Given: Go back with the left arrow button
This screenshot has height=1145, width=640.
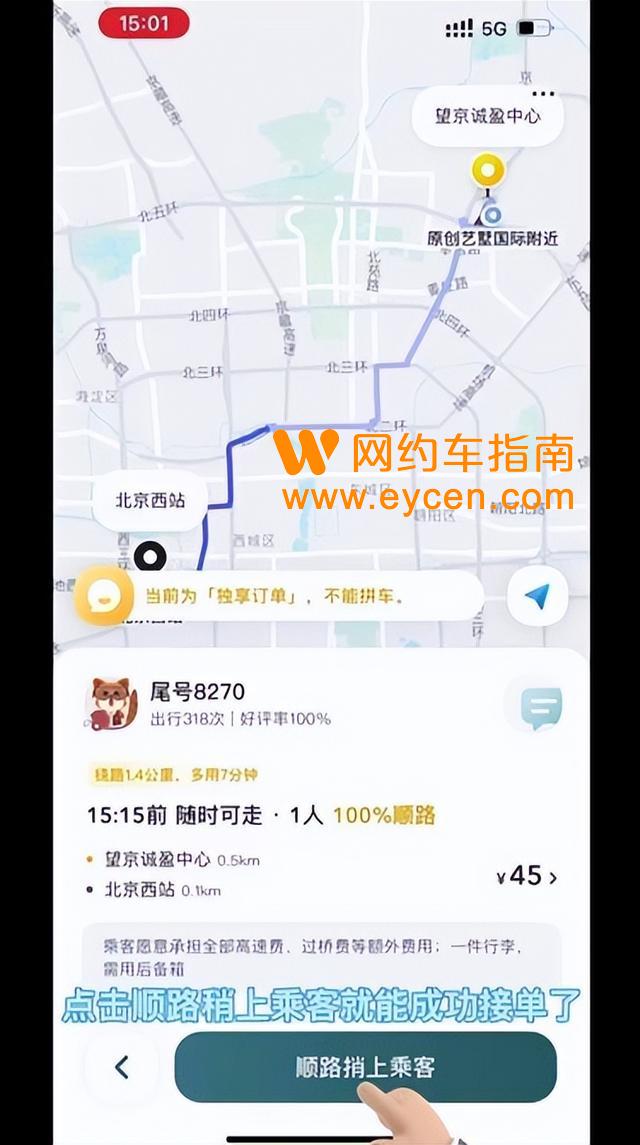Looking at the screenshot, I should pos(122,1067).
